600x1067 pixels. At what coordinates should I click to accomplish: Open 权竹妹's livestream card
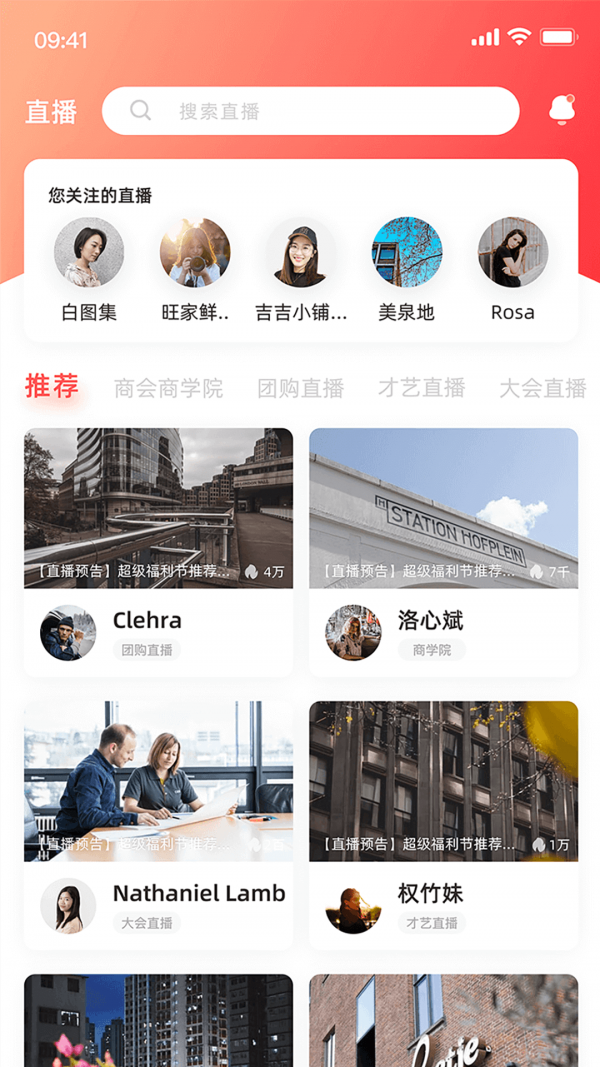tap(443, 782)
